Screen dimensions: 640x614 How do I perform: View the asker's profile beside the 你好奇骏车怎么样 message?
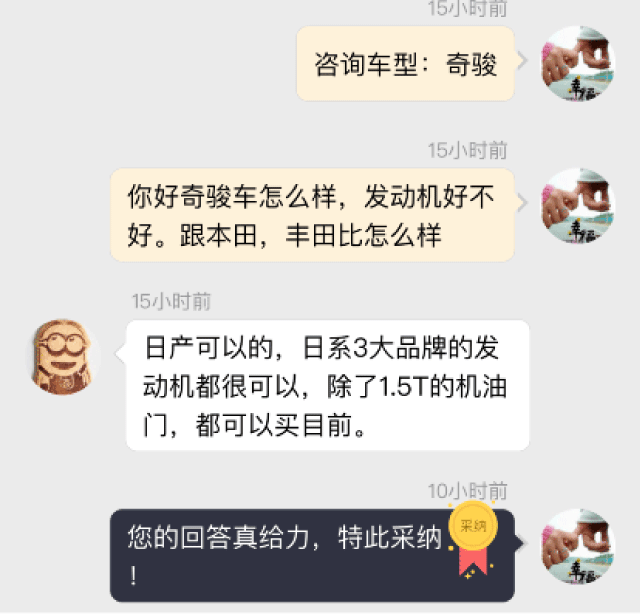(x=577, y=206)
